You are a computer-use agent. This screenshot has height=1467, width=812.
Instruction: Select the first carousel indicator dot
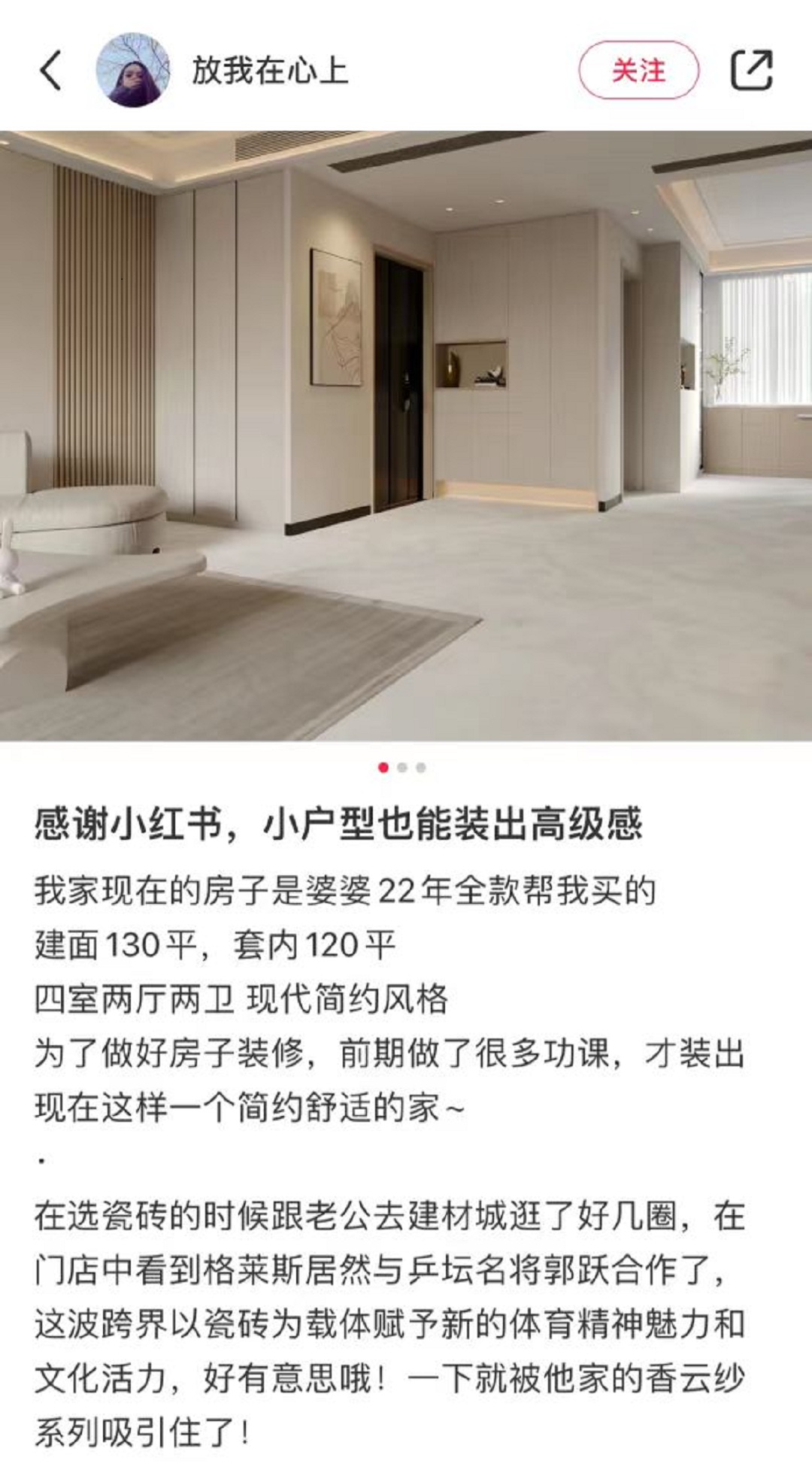point(383,767)
